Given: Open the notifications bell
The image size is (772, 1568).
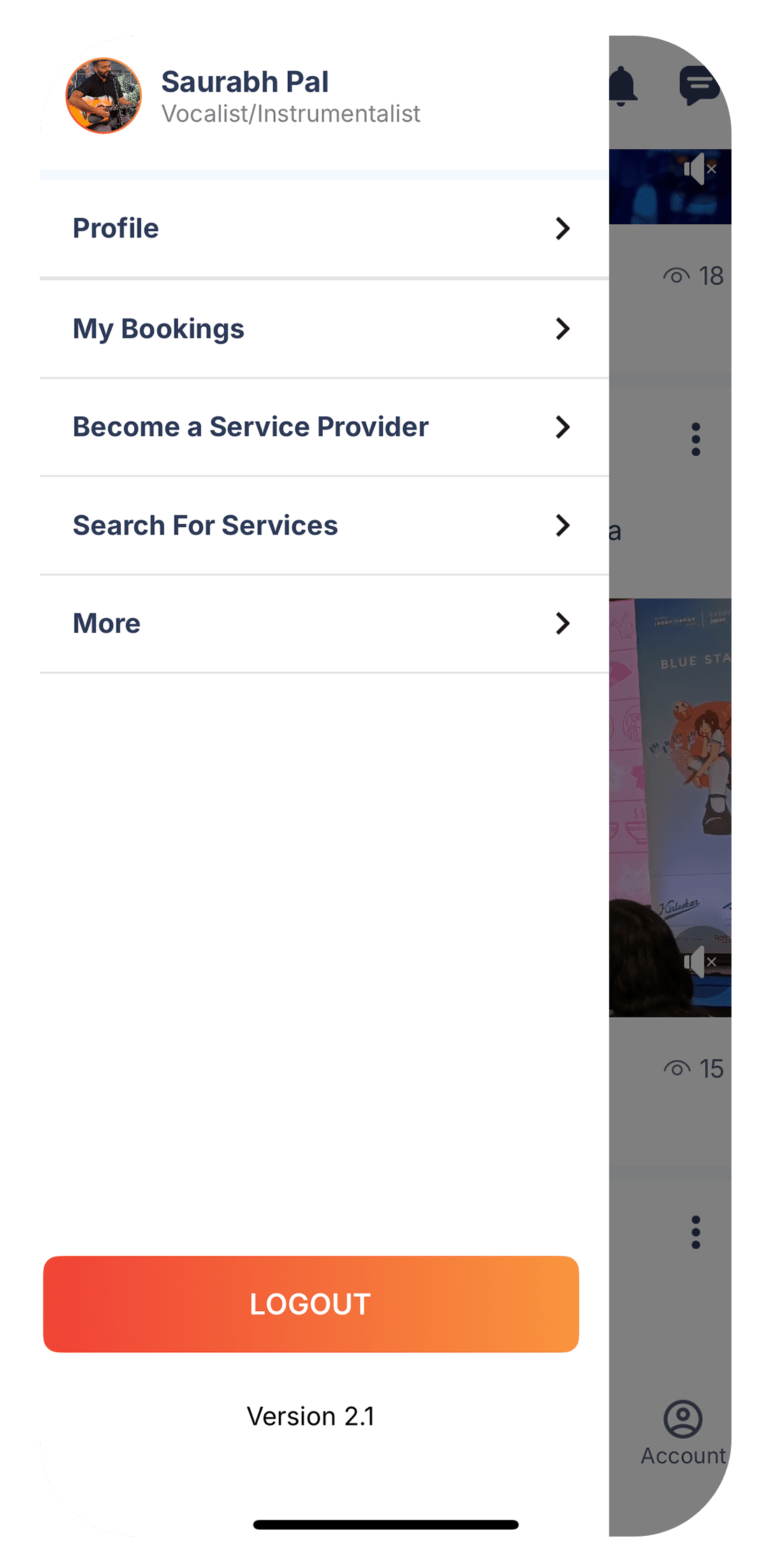Looking at the screenshot, I should click(621, 87).
